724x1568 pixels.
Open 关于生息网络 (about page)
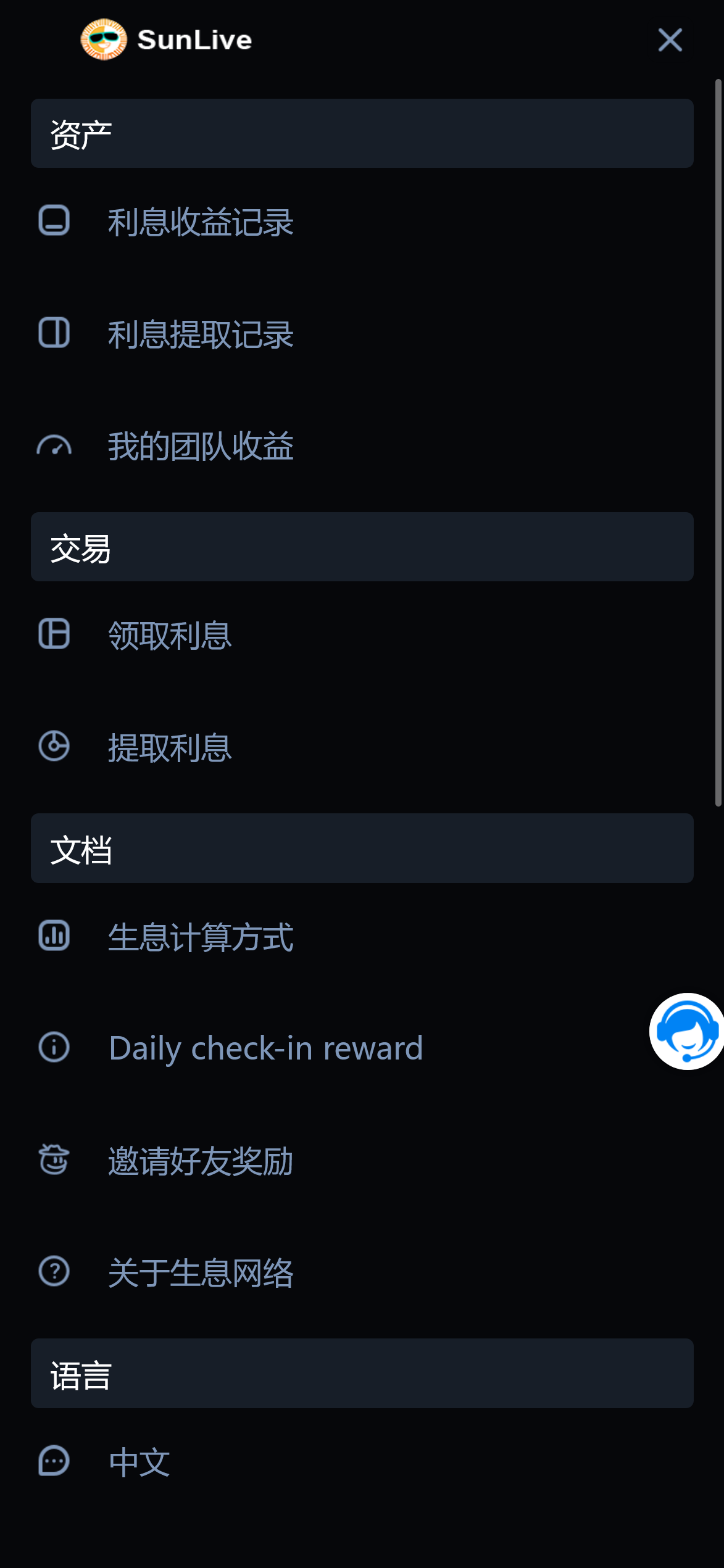[x=200, y=1272]
